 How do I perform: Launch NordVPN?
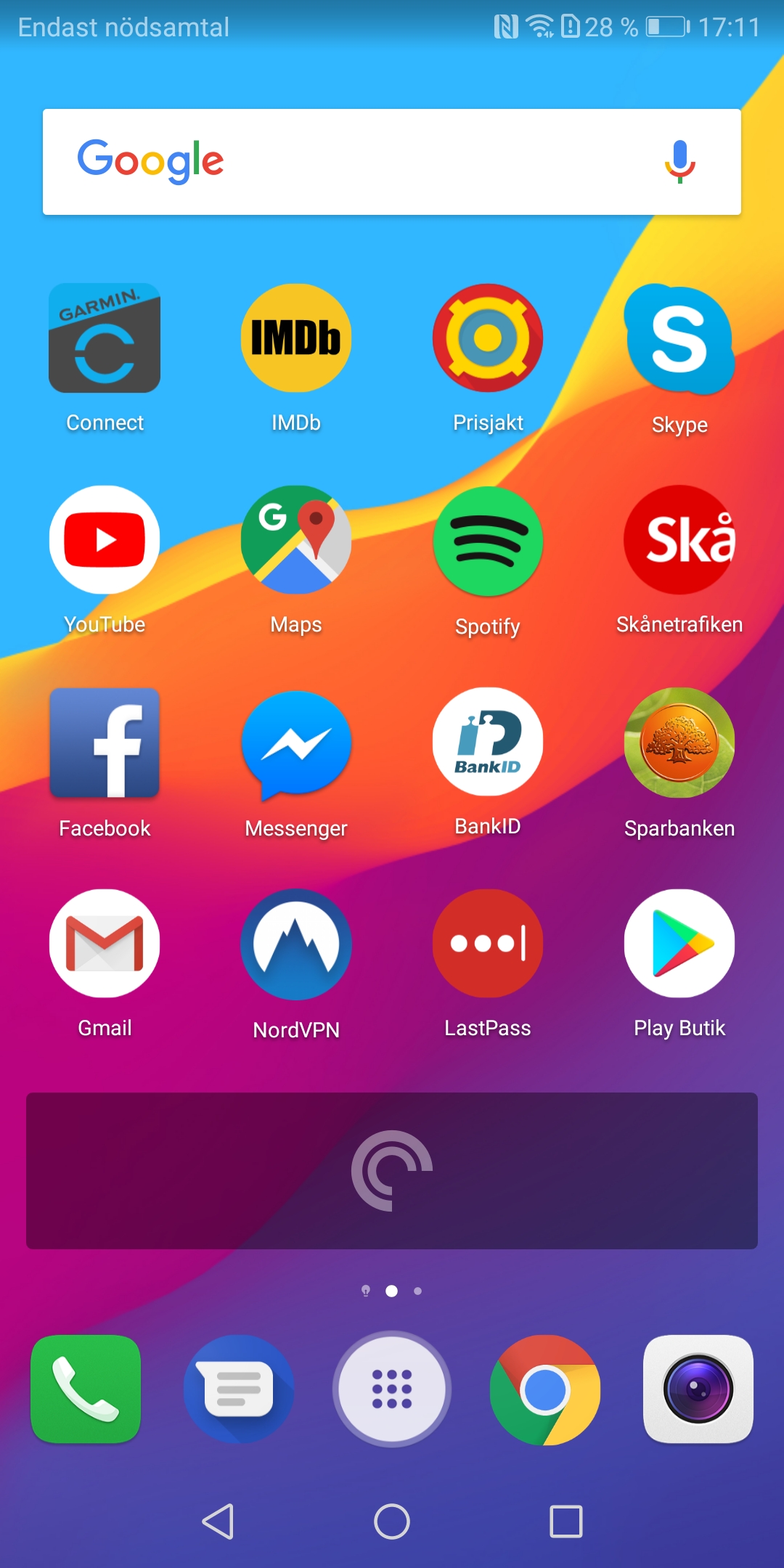(296, 944)
